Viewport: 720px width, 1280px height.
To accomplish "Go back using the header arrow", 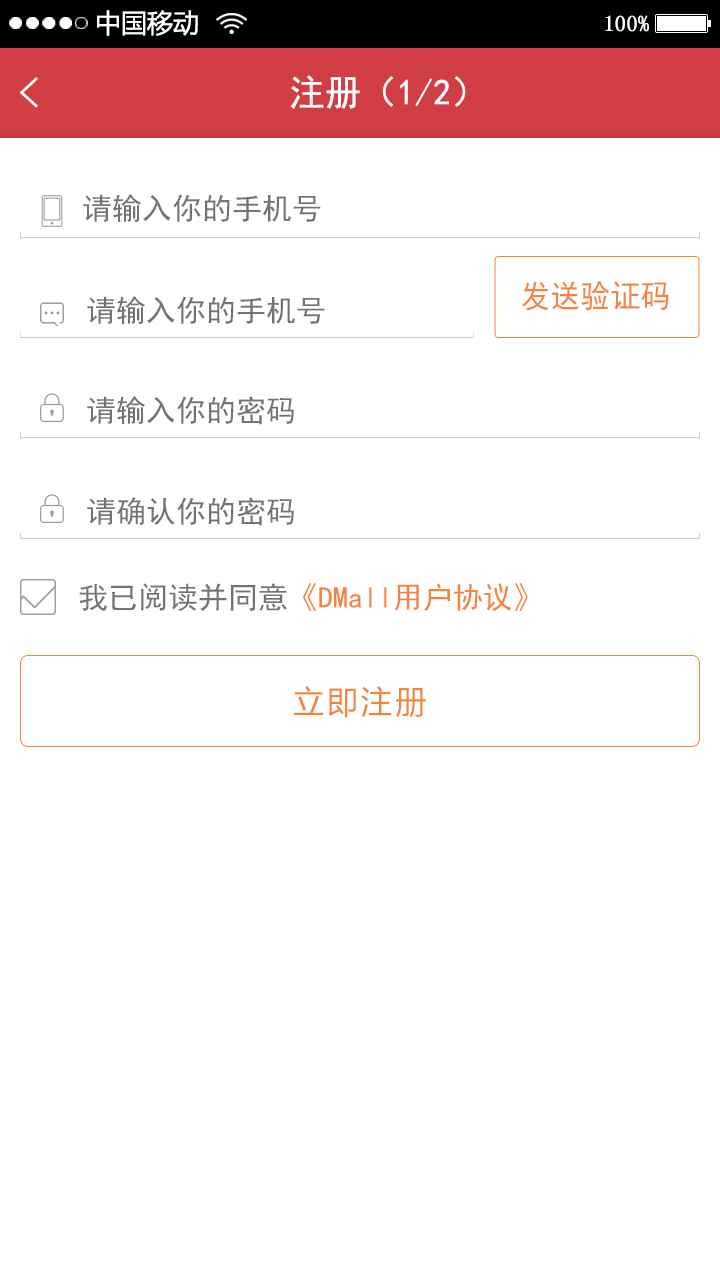I will coord(30,93).
